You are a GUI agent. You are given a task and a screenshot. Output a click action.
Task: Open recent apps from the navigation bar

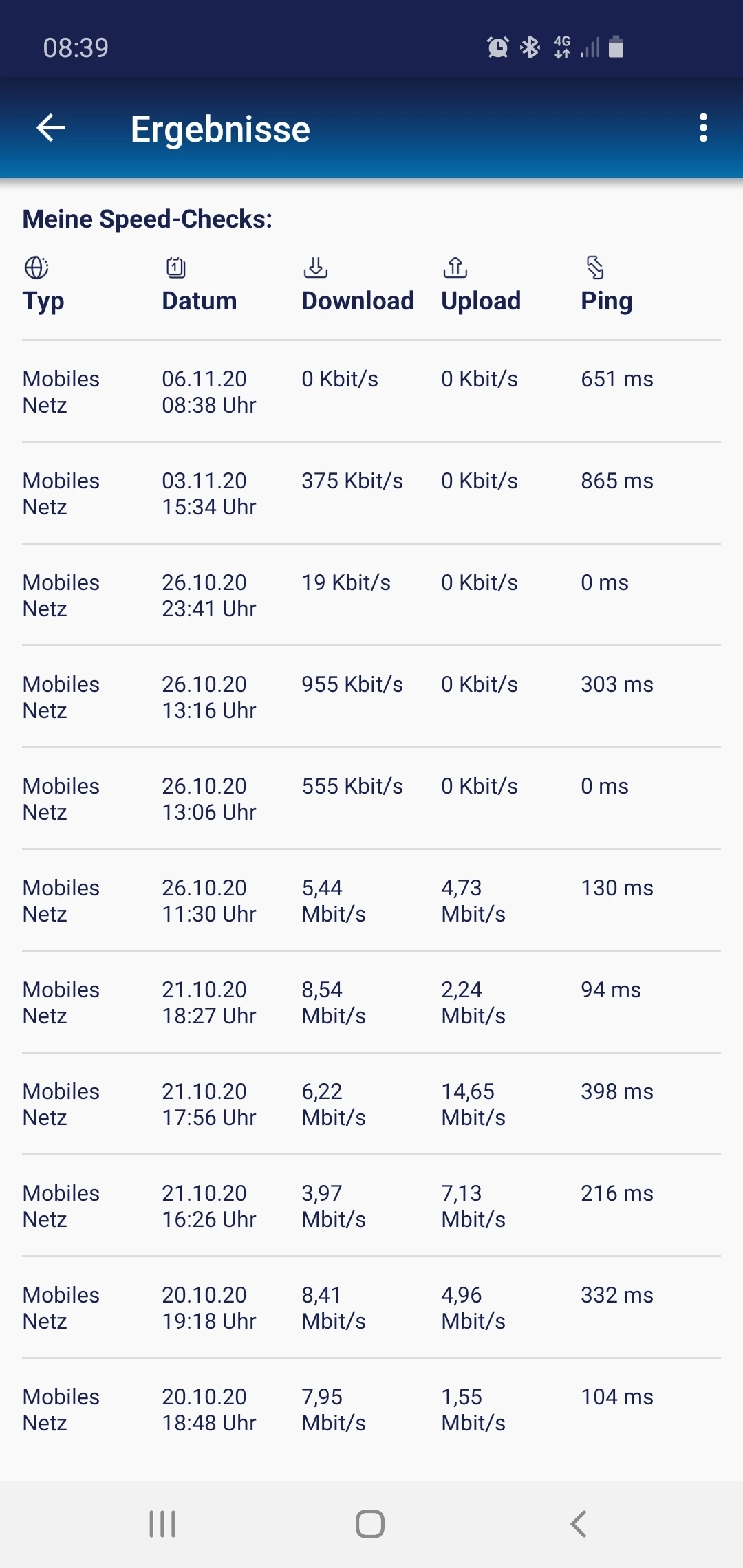coord(163,1524)
